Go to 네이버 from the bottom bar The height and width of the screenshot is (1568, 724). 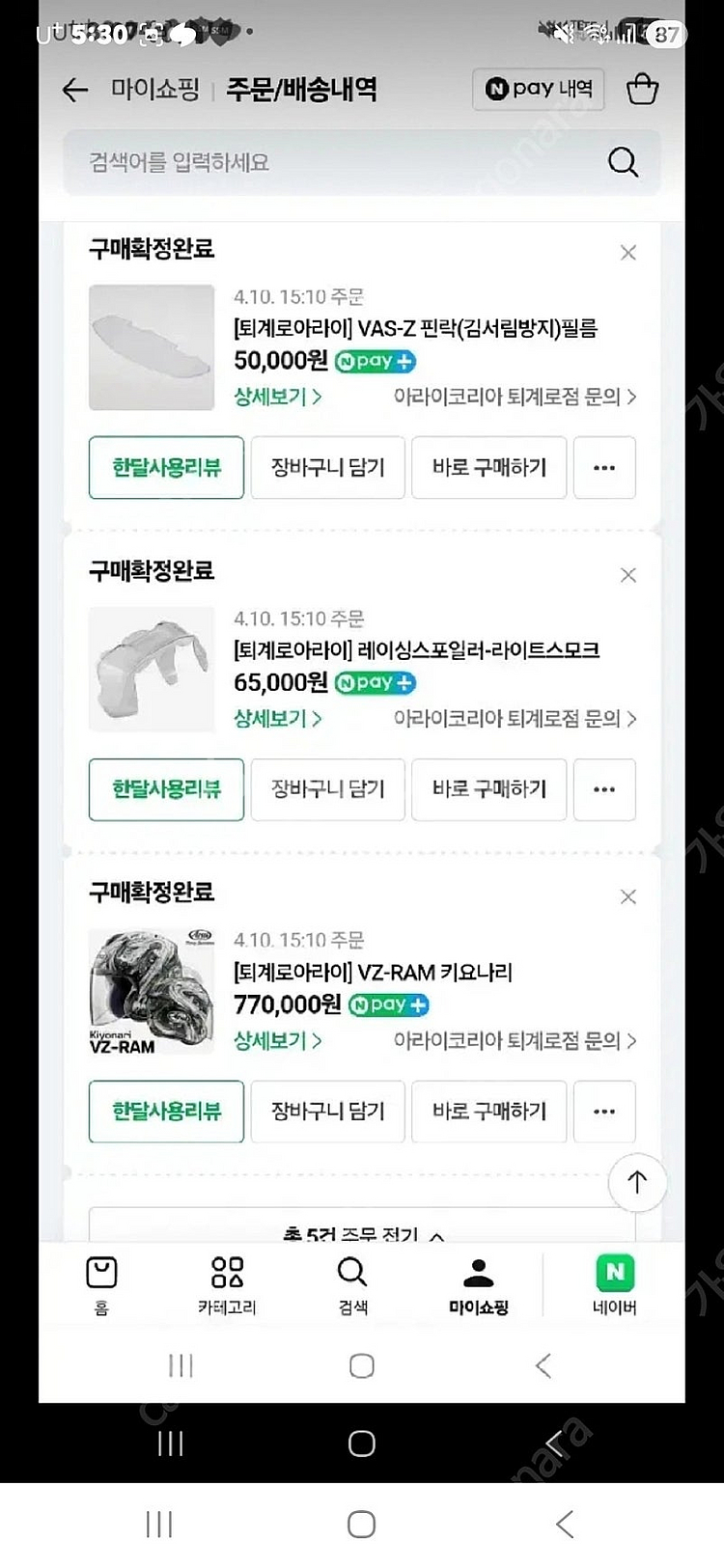click(615, 1285)
